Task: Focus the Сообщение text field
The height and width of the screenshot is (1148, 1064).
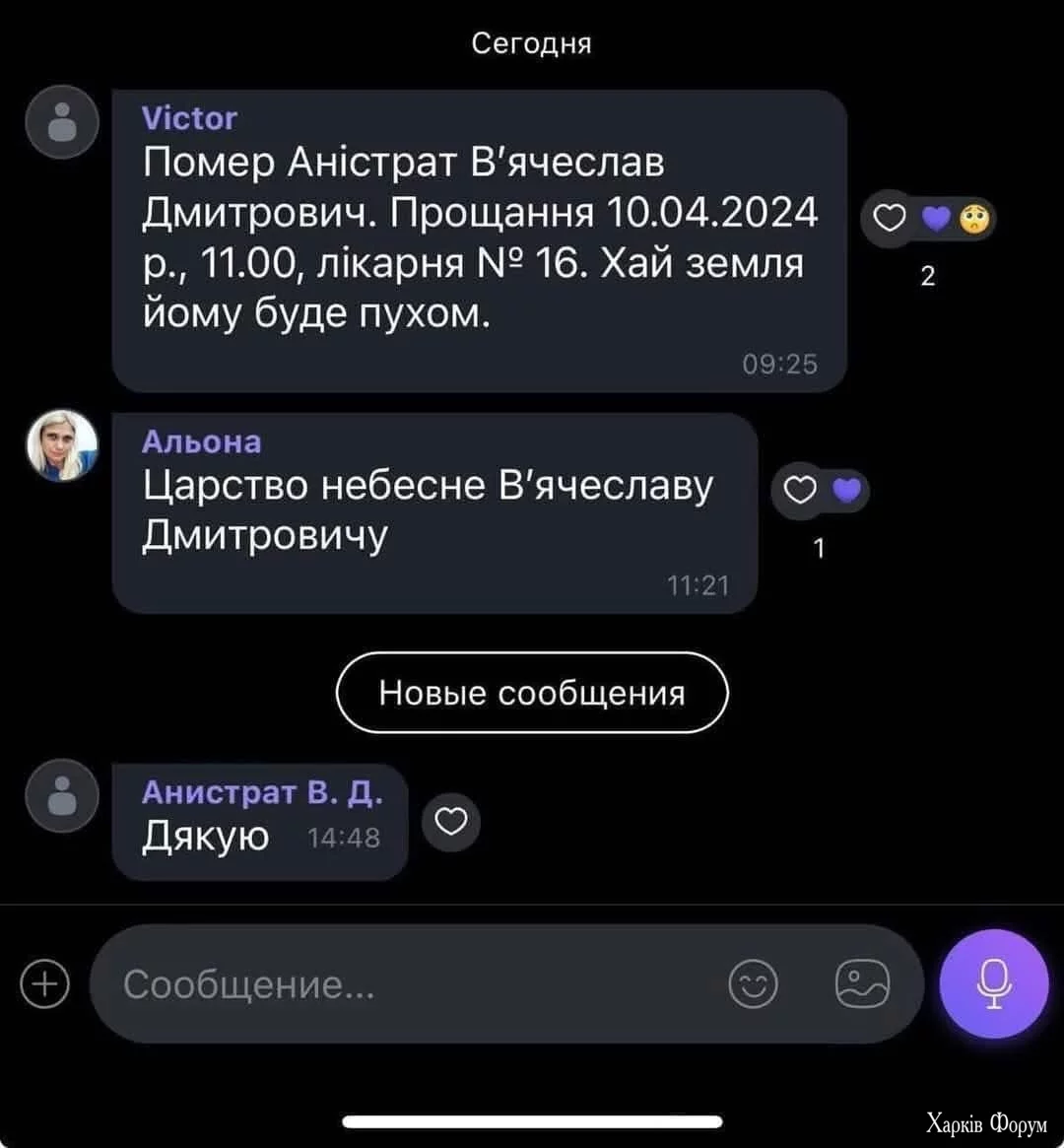Action: point(414,983)
